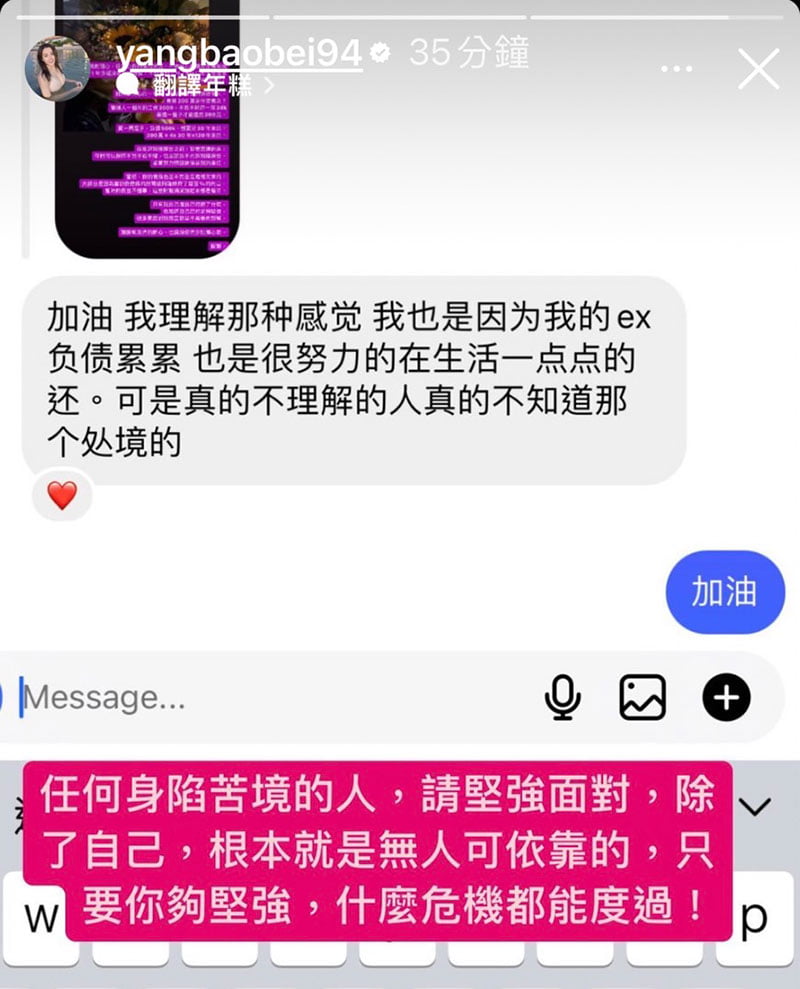The width and height of the screenshot is (800, 989).
Task: Tap yangbaobei94's profile picture
Action: click(57, 69)
